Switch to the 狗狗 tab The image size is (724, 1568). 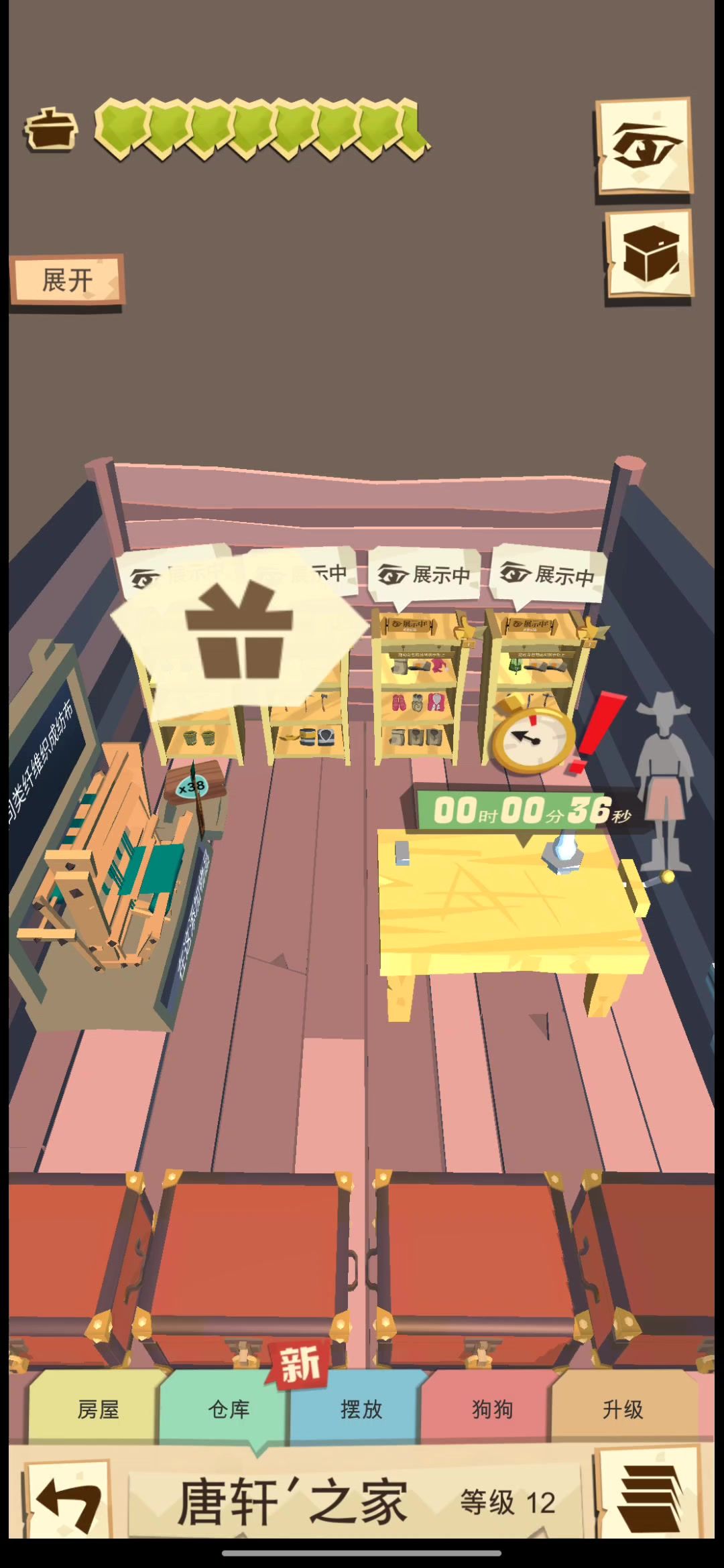pyautogui.click(x=492, y=1409)
